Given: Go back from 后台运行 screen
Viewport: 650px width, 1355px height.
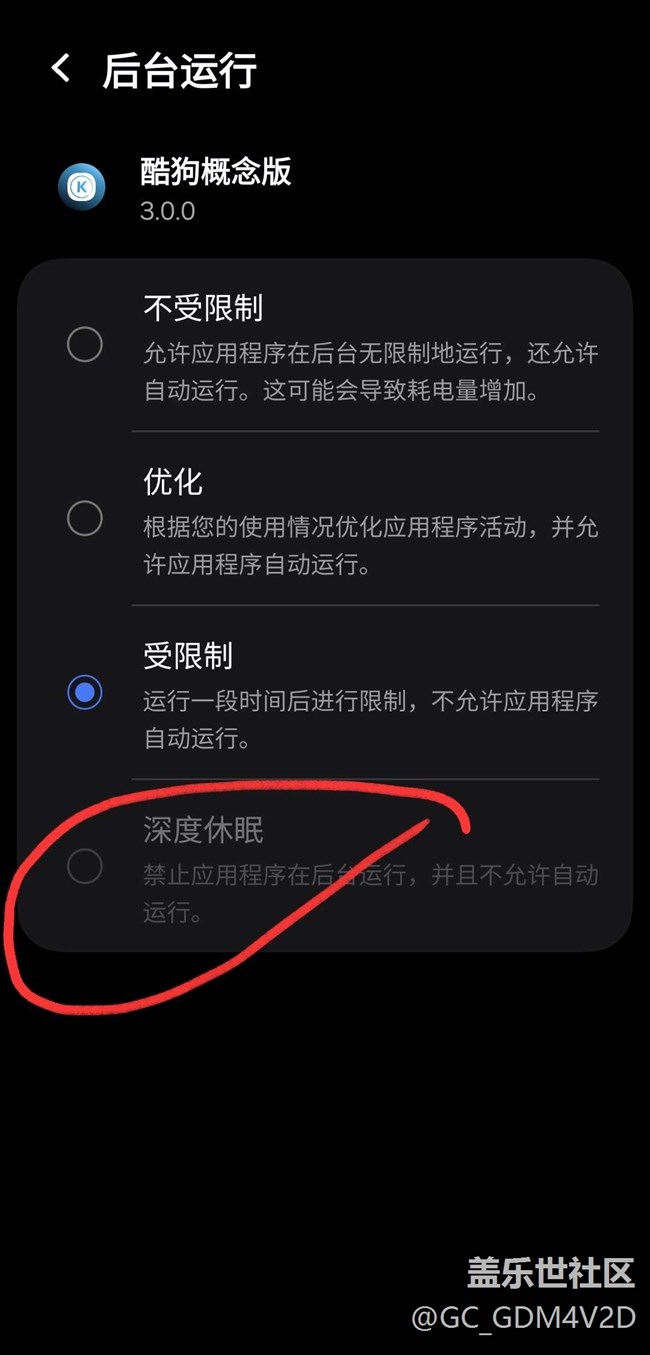Looking at the screenshot, I should tap(61, 69).
